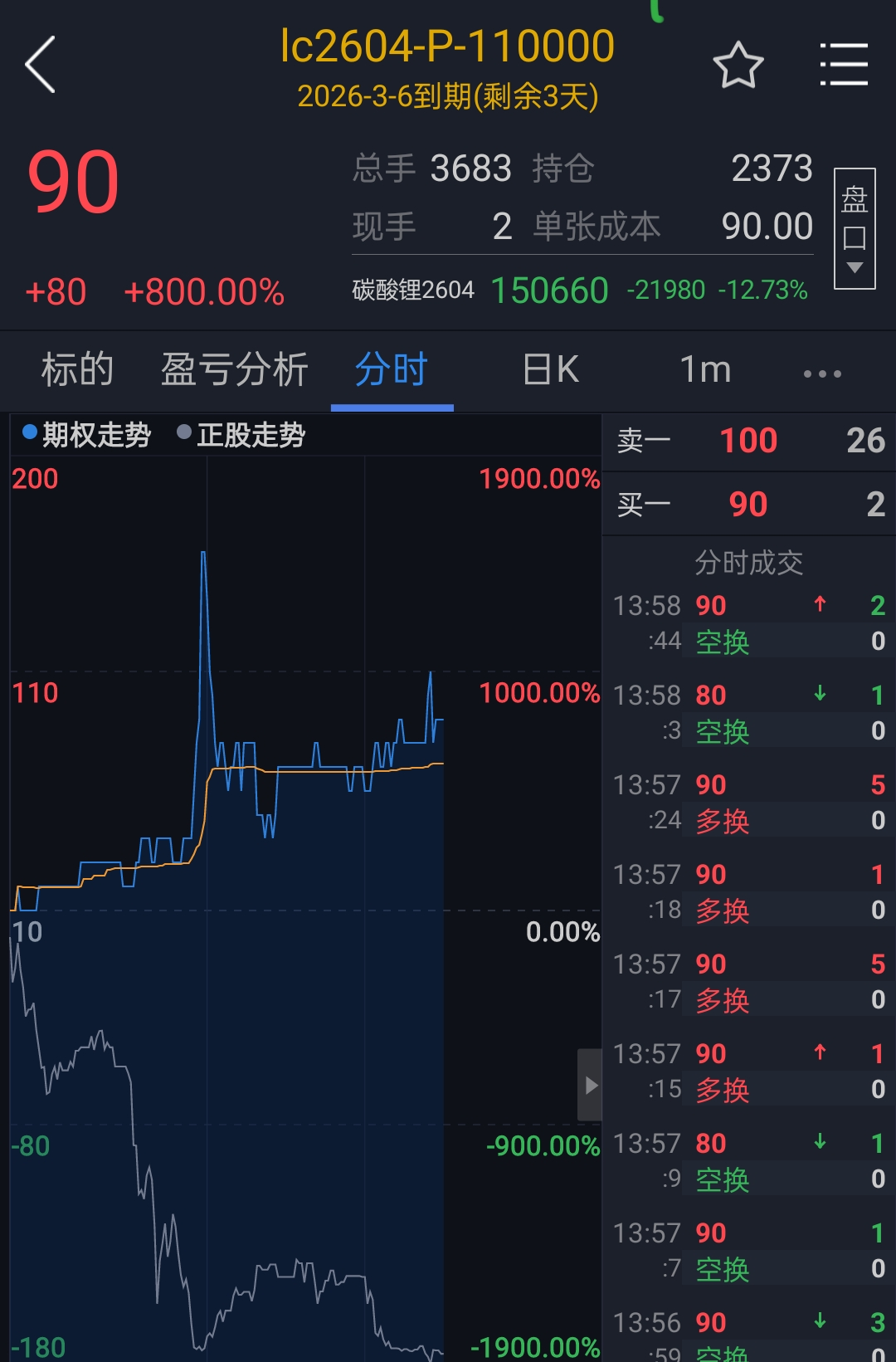Screen dimensions: 896x1362
Task: Collapse the side panel with arrow handle
Action: (x=590, y=1085)
